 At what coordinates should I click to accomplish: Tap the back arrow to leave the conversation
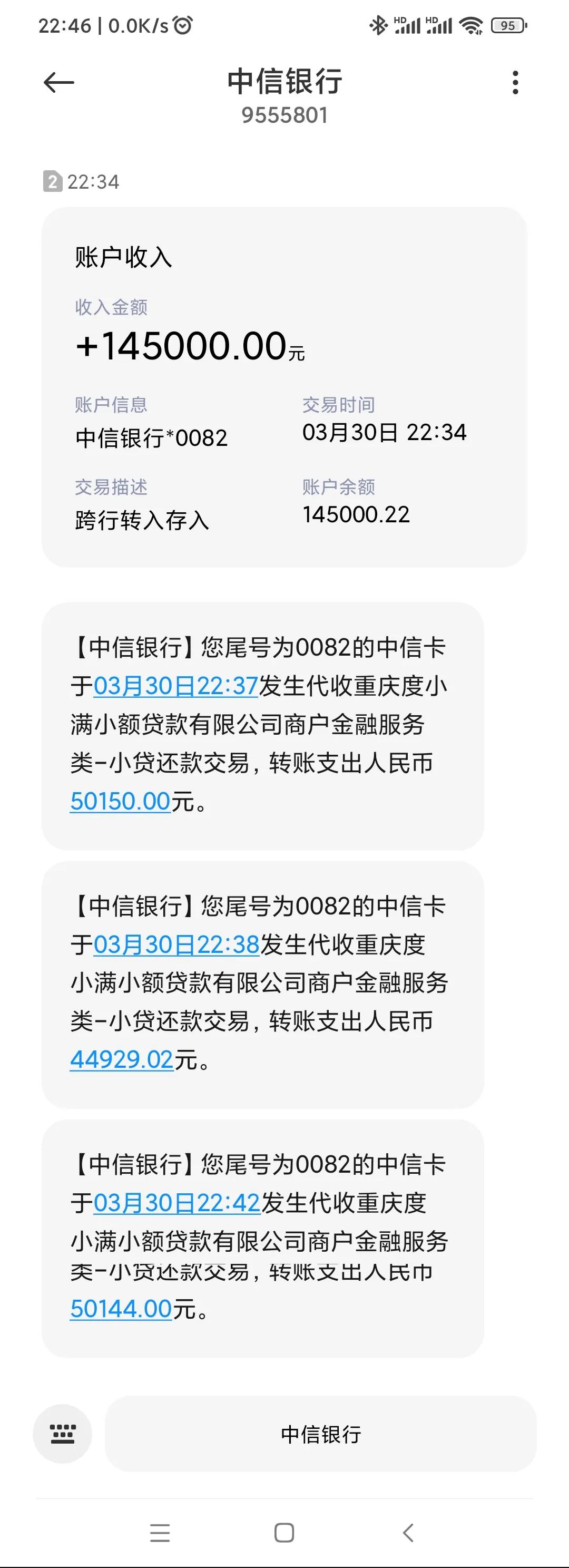pyautogui.click(x=56, y=82)
